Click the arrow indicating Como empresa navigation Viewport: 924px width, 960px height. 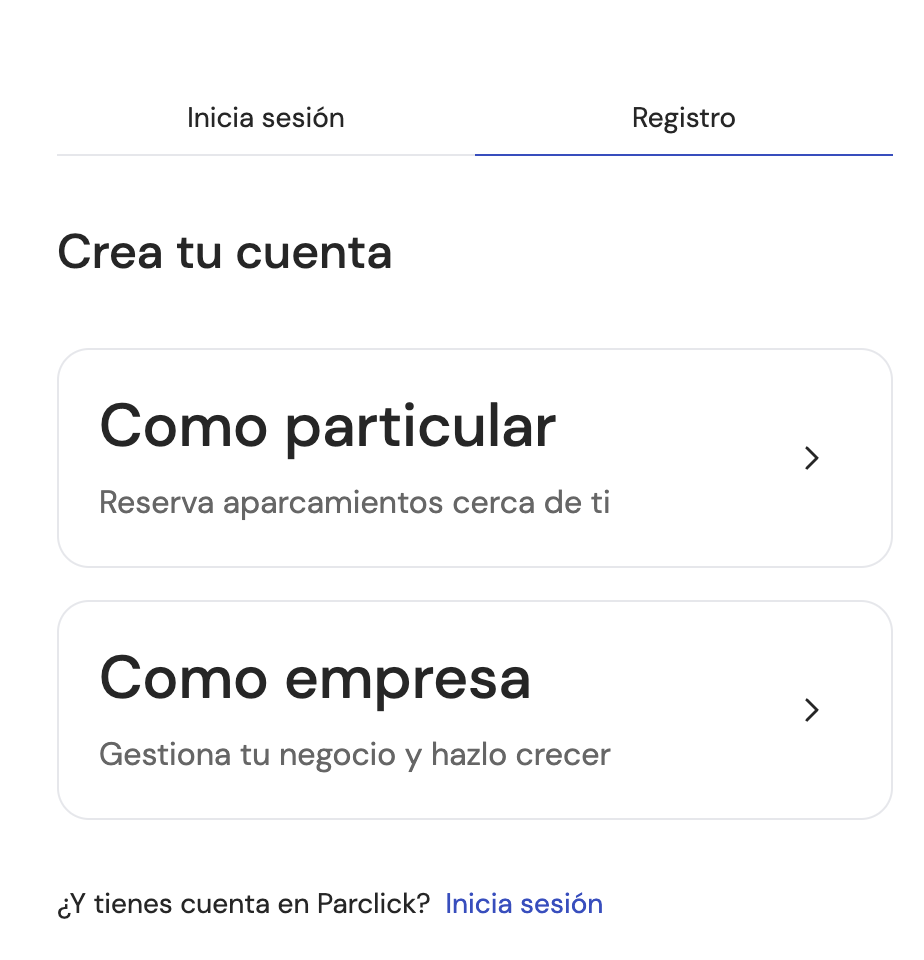[812, 711]
